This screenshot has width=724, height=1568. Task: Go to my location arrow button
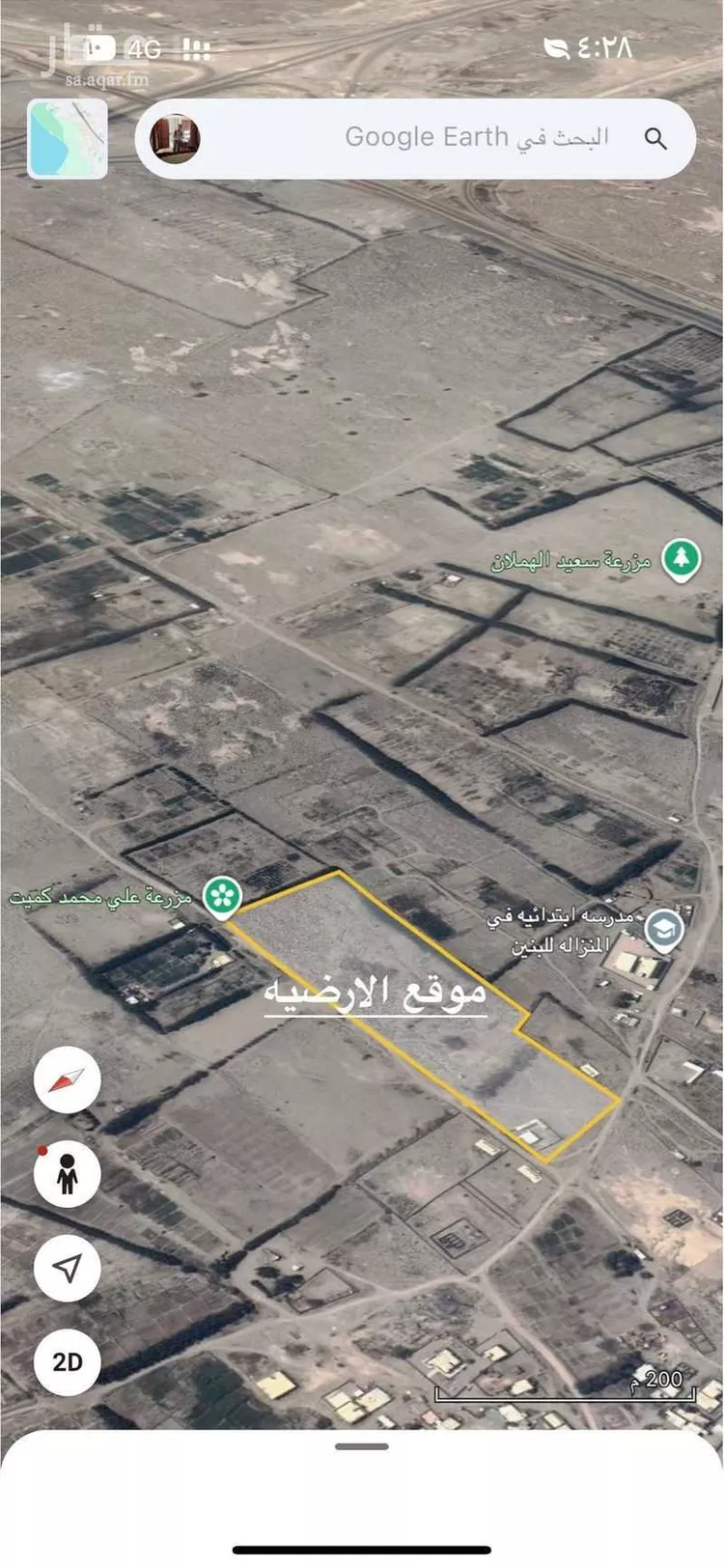68,1268
